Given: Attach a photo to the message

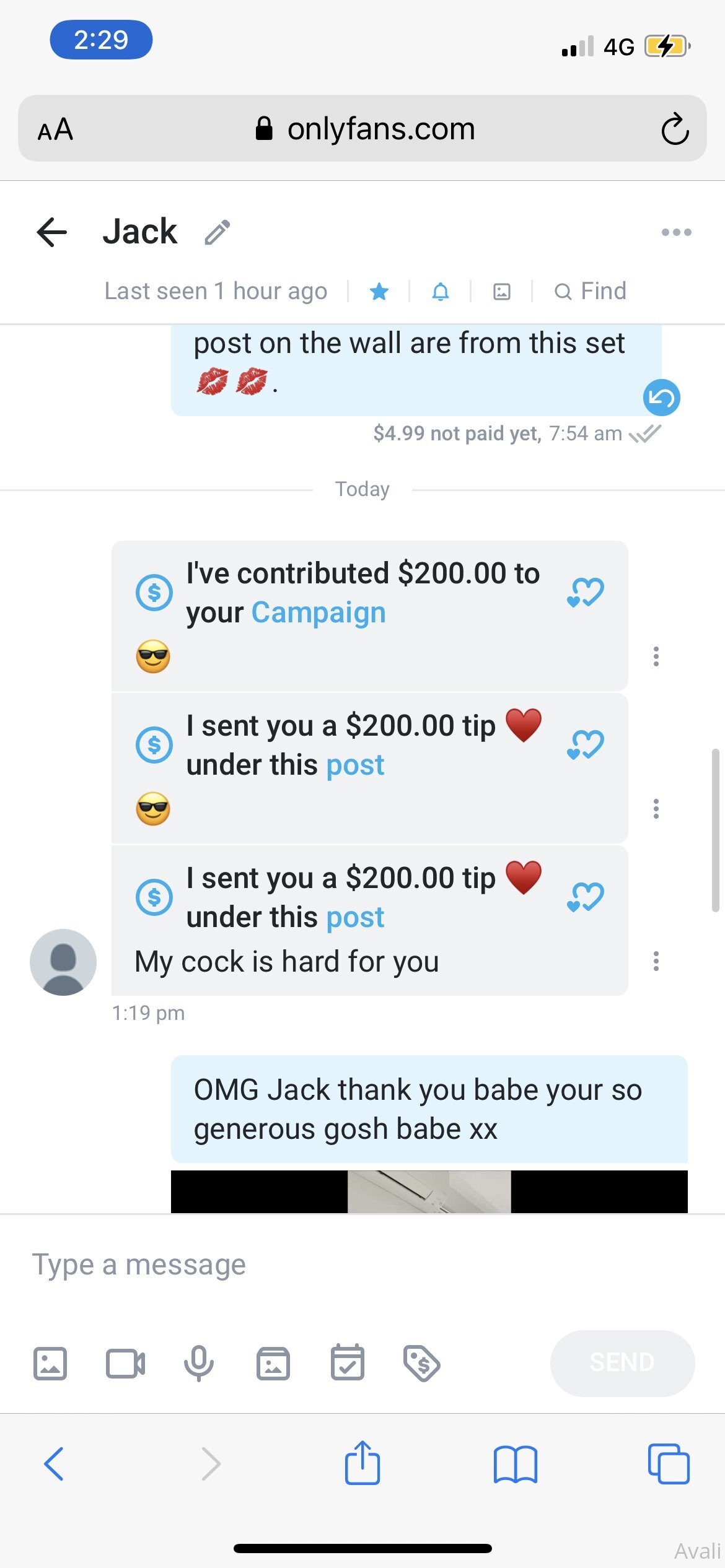Looking at the screenshot, I should point(50,1363).
